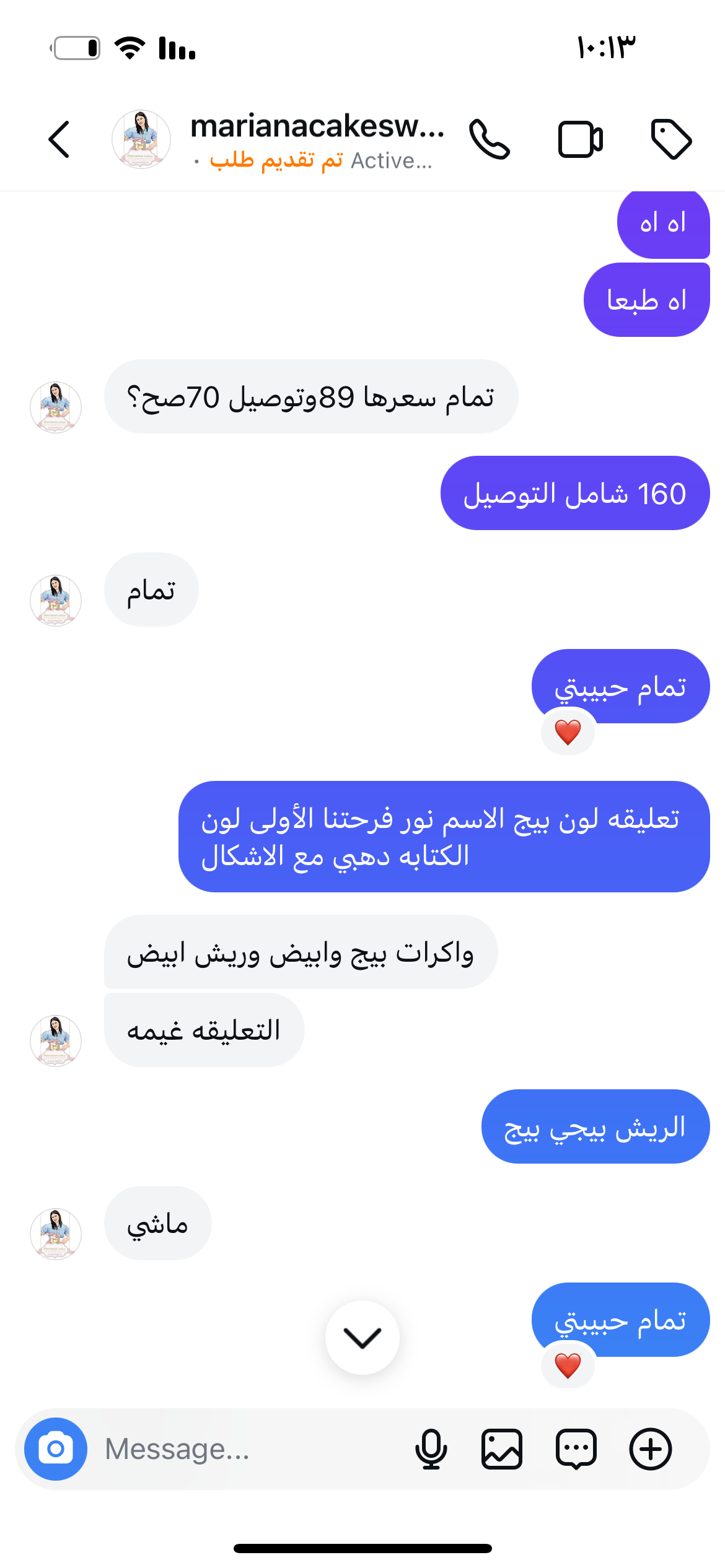Go back to the inbox

pos(59,139)
